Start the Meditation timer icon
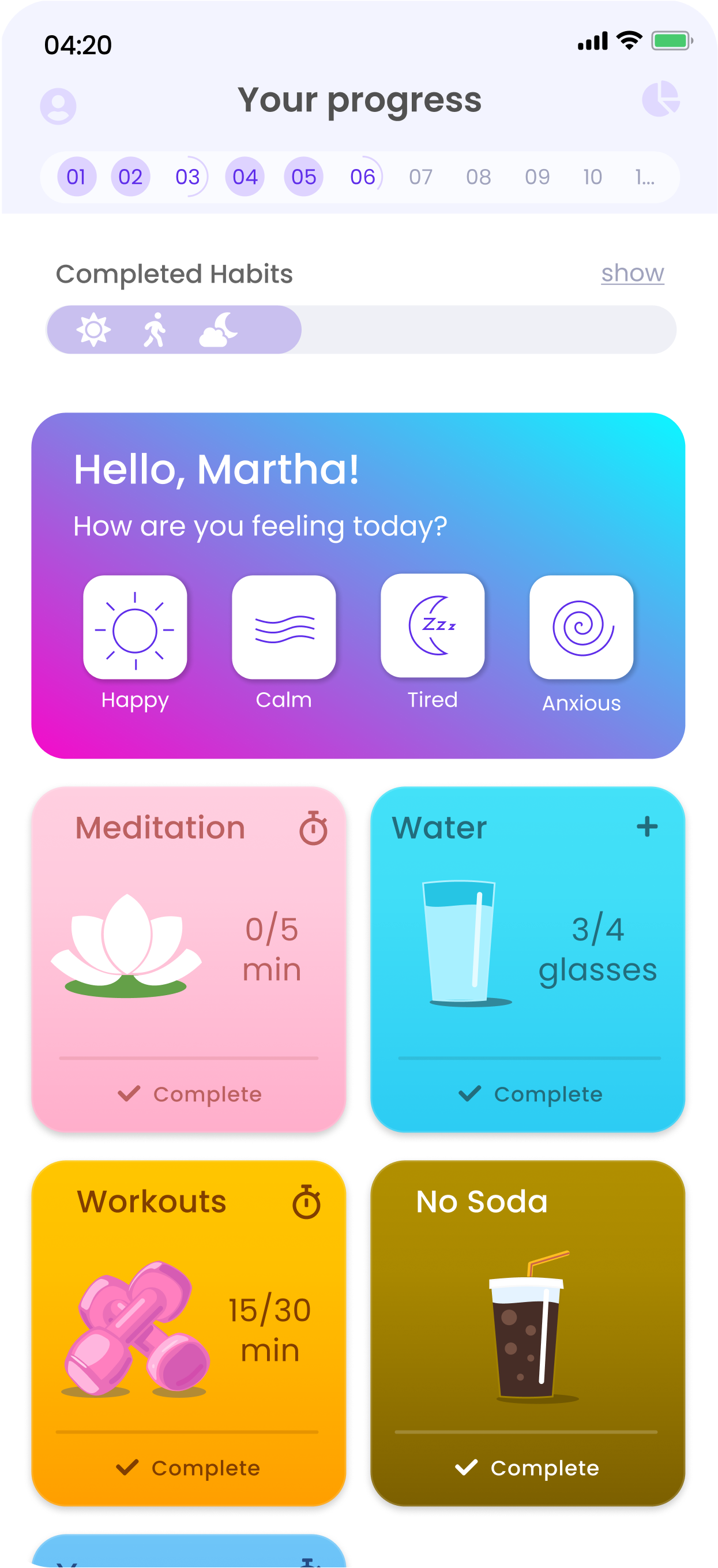718x1568 pixels. pos(313,828)
